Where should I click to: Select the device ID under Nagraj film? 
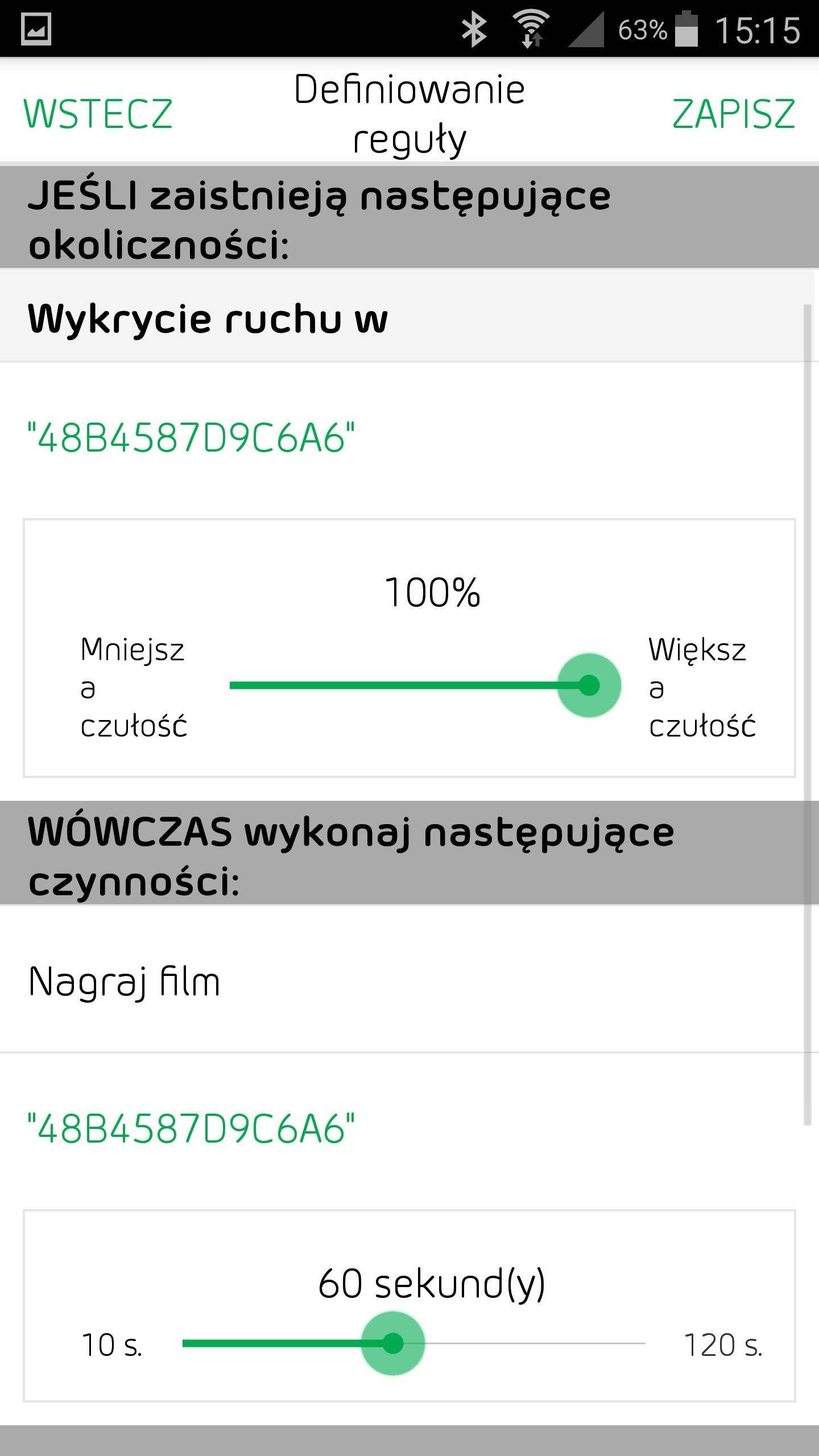(191, 1128)
